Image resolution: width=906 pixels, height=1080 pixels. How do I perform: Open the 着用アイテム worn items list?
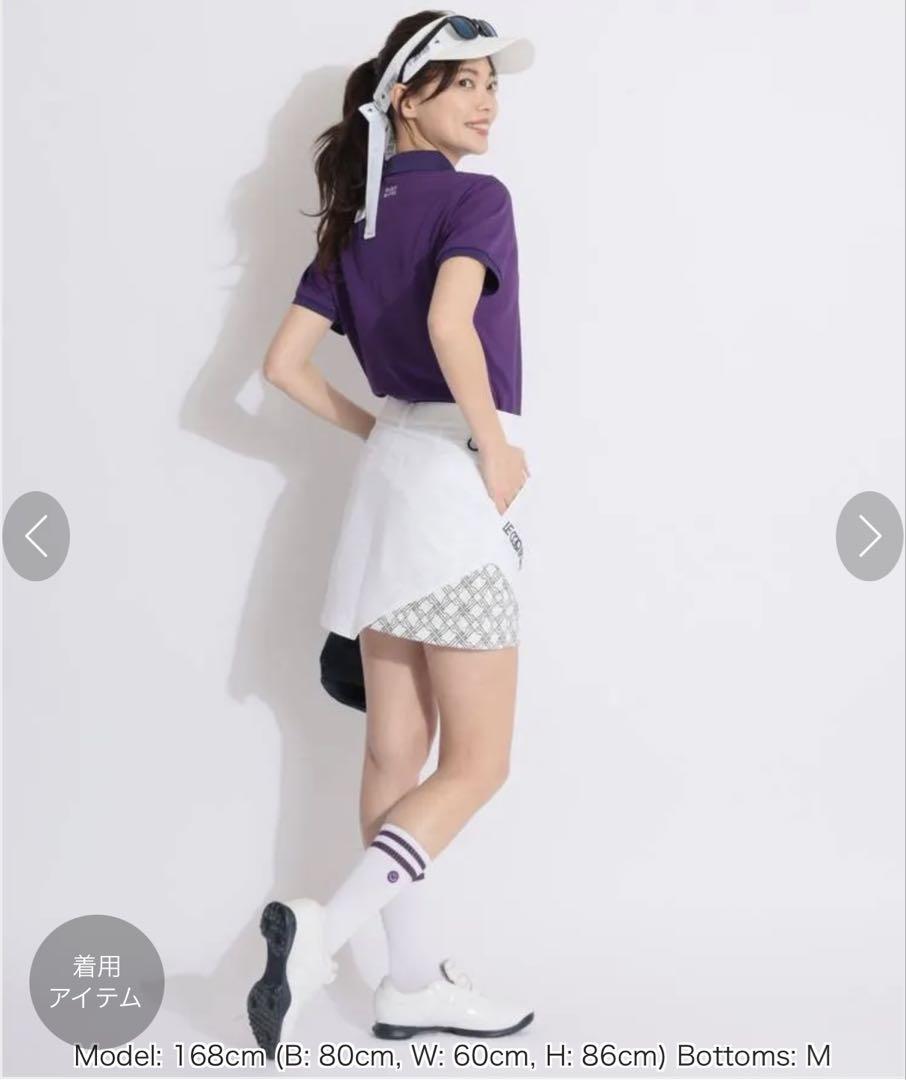coord(97,981)
